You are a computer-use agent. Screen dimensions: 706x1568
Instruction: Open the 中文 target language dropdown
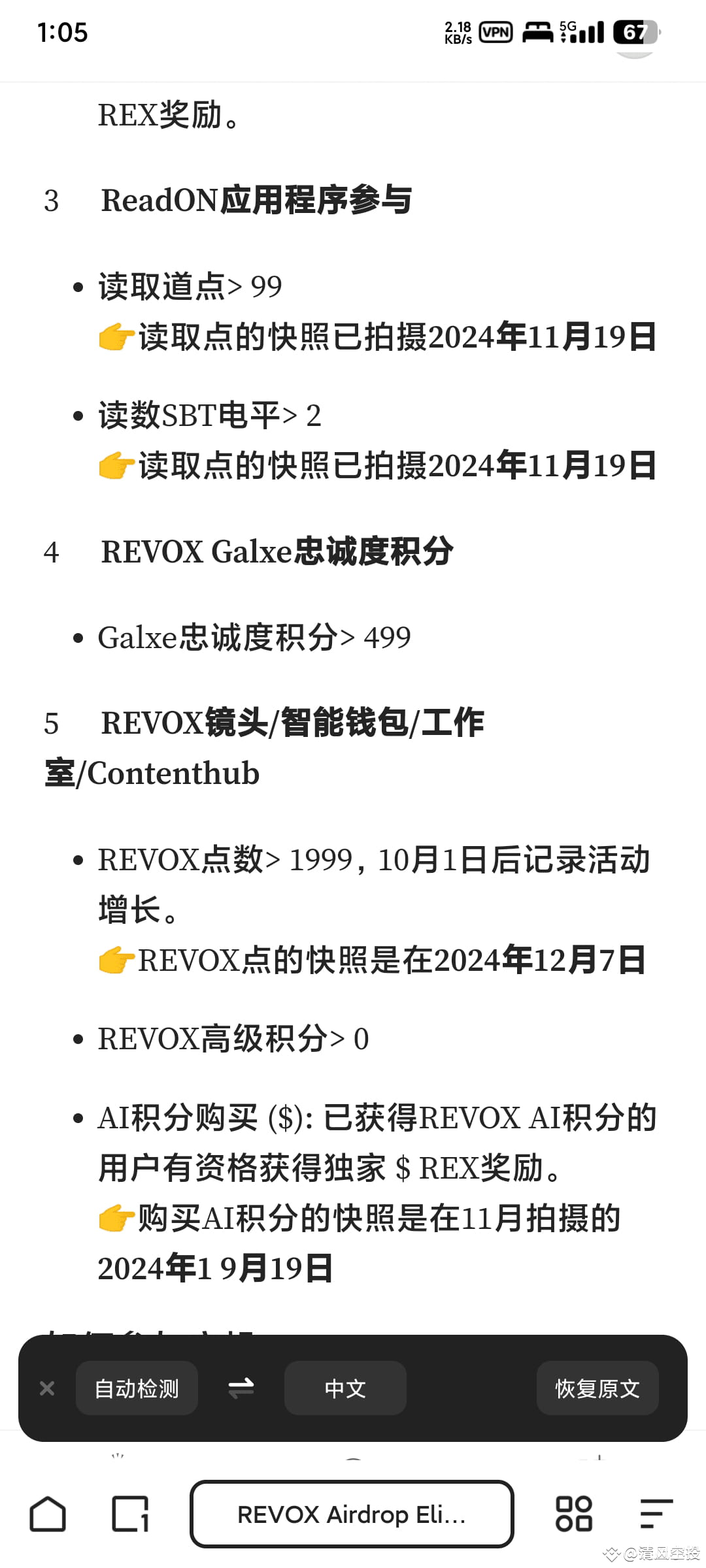345,1388
